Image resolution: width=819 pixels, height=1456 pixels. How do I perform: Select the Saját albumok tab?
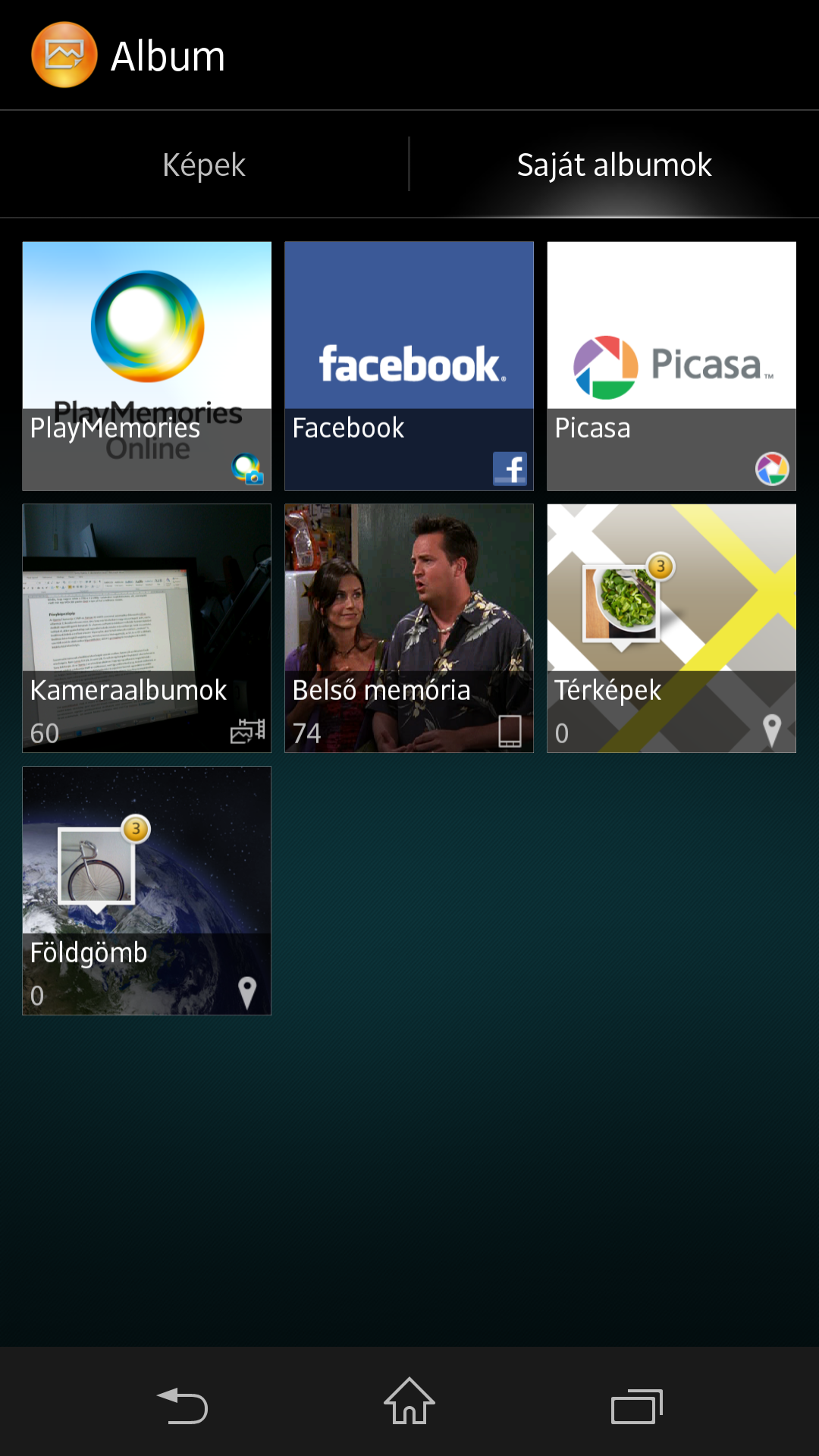tap(613, 165)
